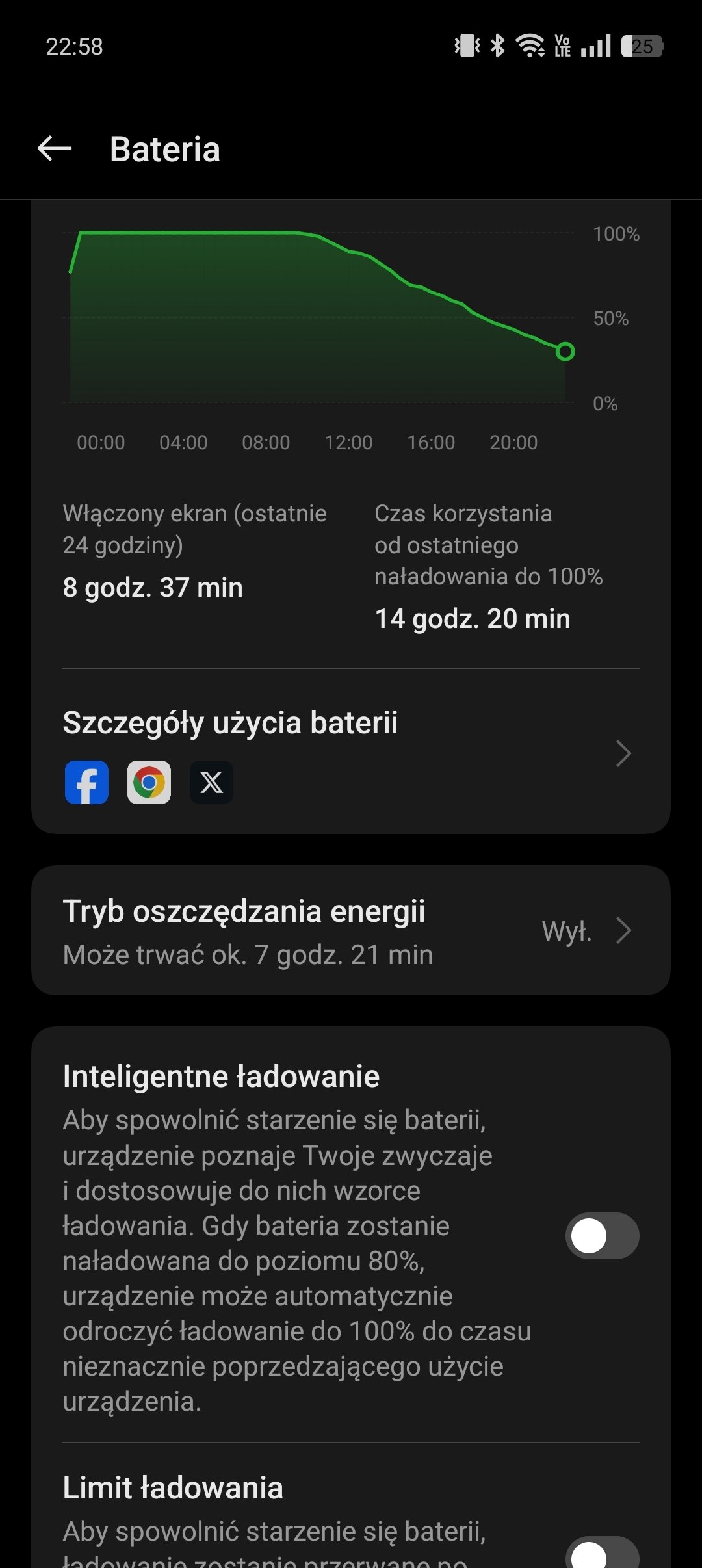Go back from the Bateria screen
The width and height of the screenshot is (702, 1568).
(55, 149)
